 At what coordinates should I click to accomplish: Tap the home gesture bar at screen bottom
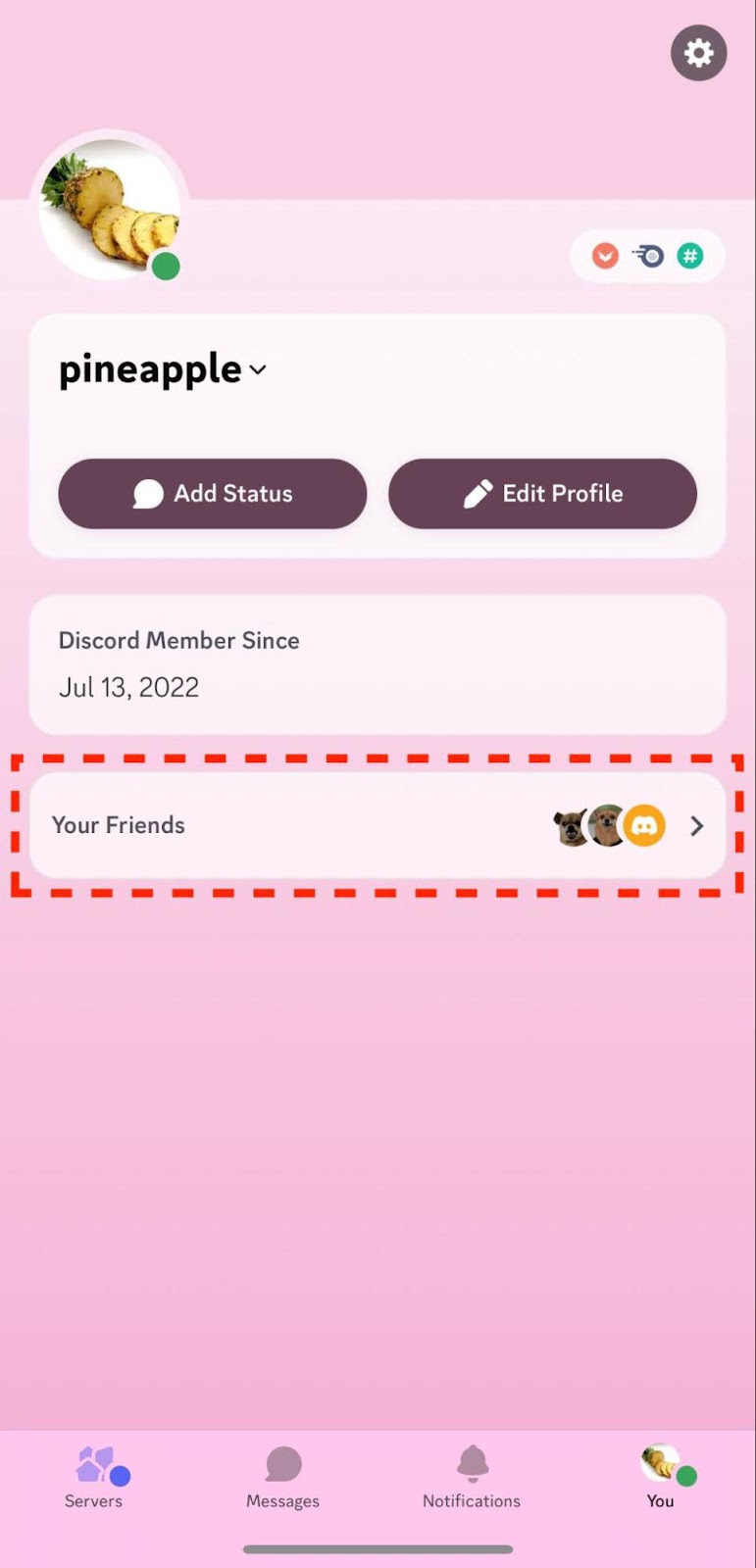[378, 1550]
